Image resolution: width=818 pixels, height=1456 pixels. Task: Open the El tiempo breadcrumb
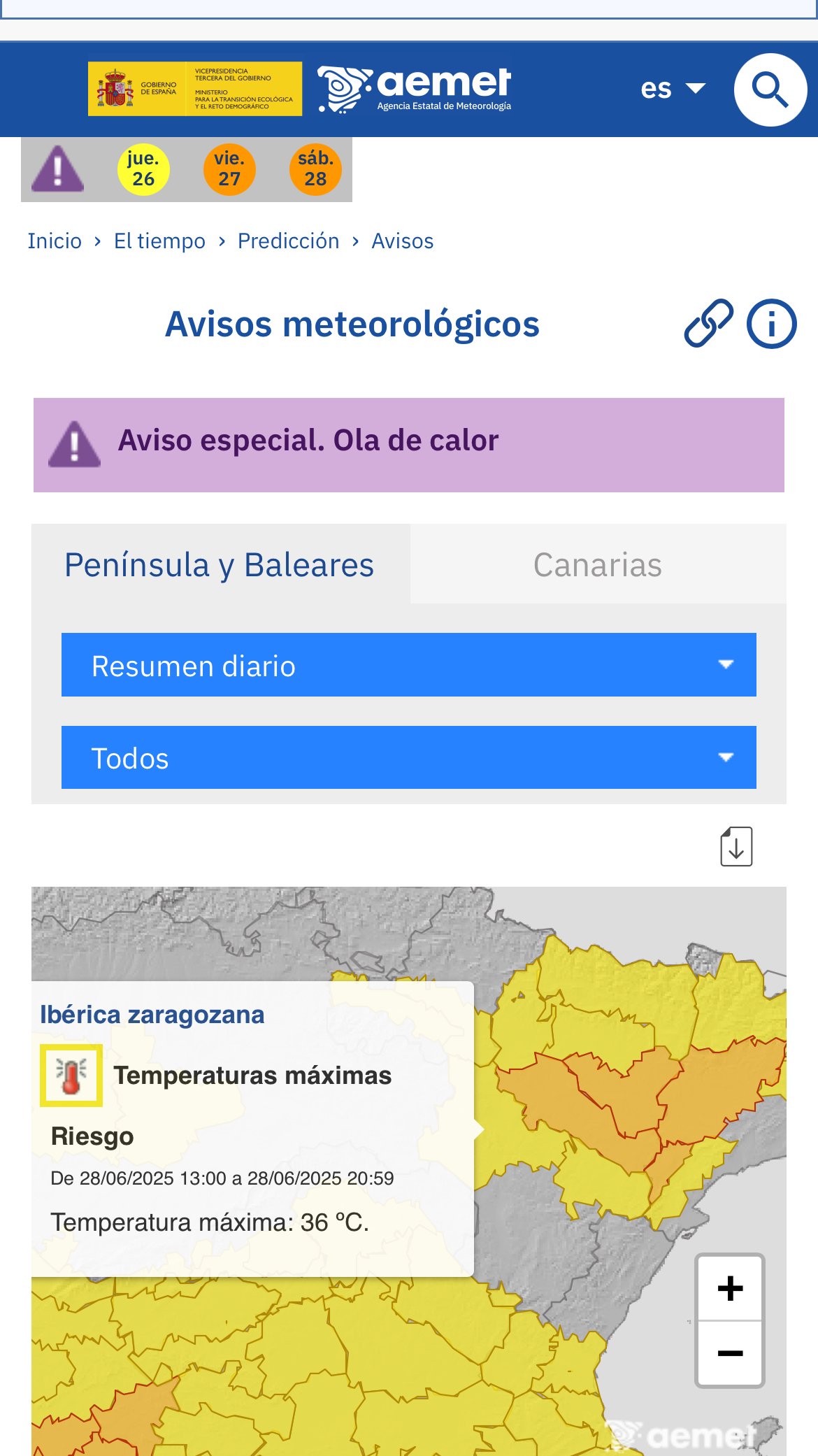pos(159,241)
